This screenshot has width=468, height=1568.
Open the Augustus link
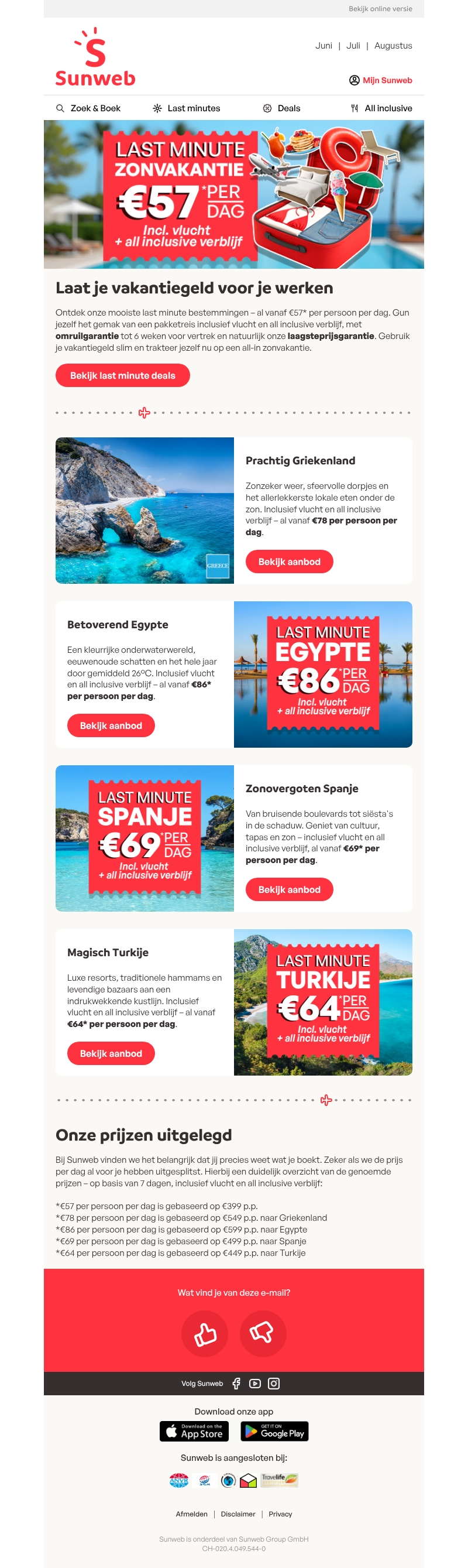tap(393, 46)
